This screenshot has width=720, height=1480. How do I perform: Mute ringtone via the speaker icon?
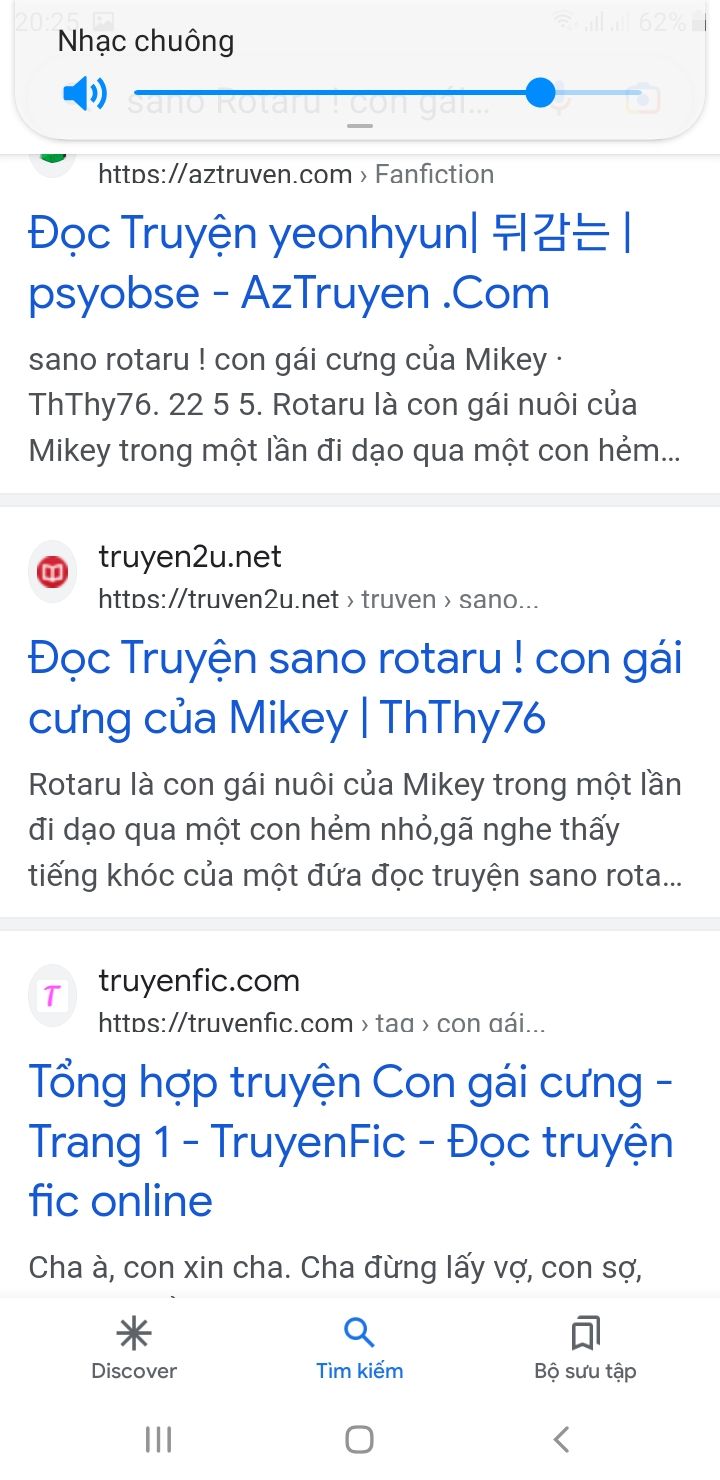tap(85, 95)
